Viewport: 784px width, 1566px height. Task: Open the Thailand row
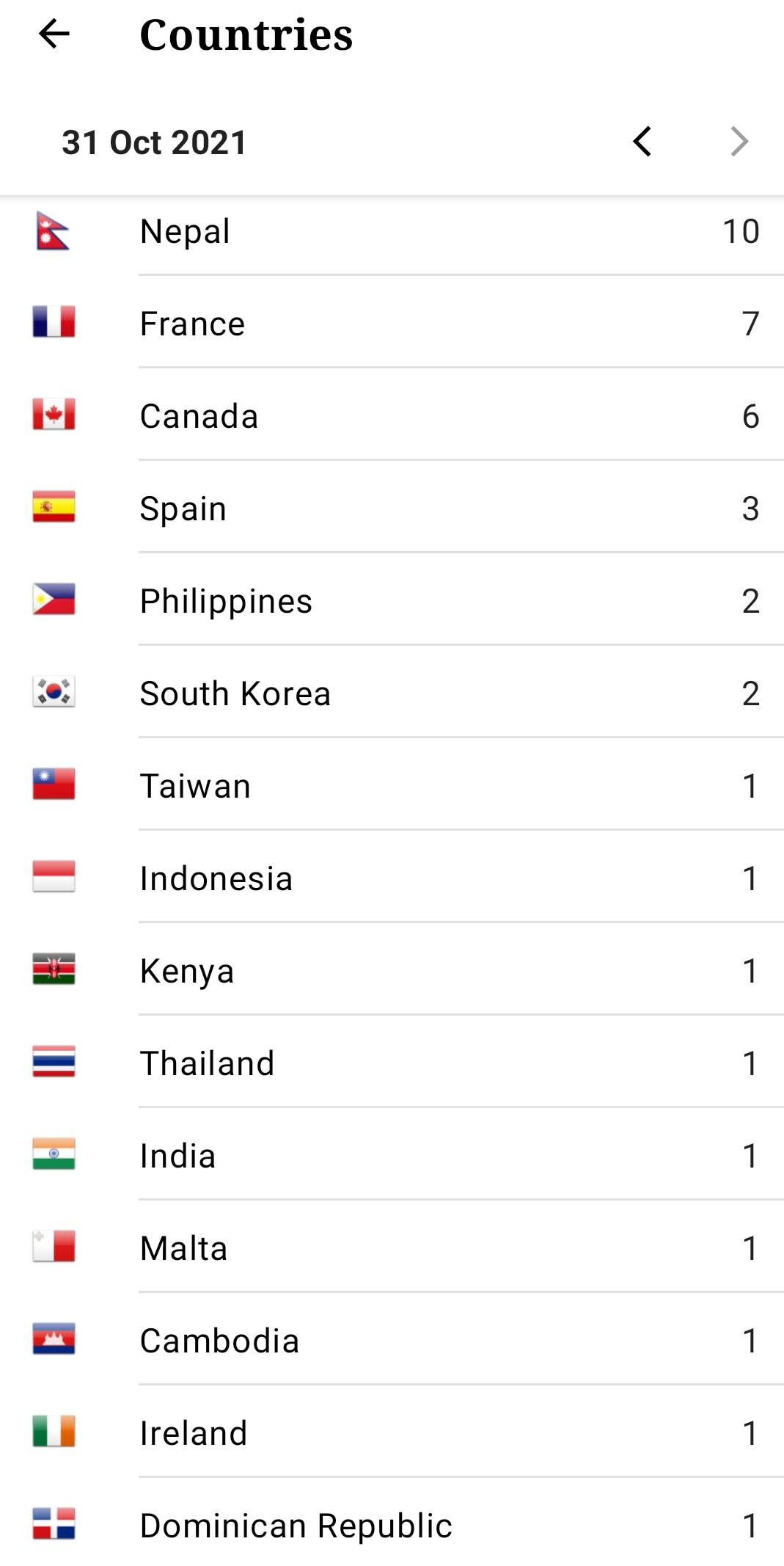[x=392, y=1063]
